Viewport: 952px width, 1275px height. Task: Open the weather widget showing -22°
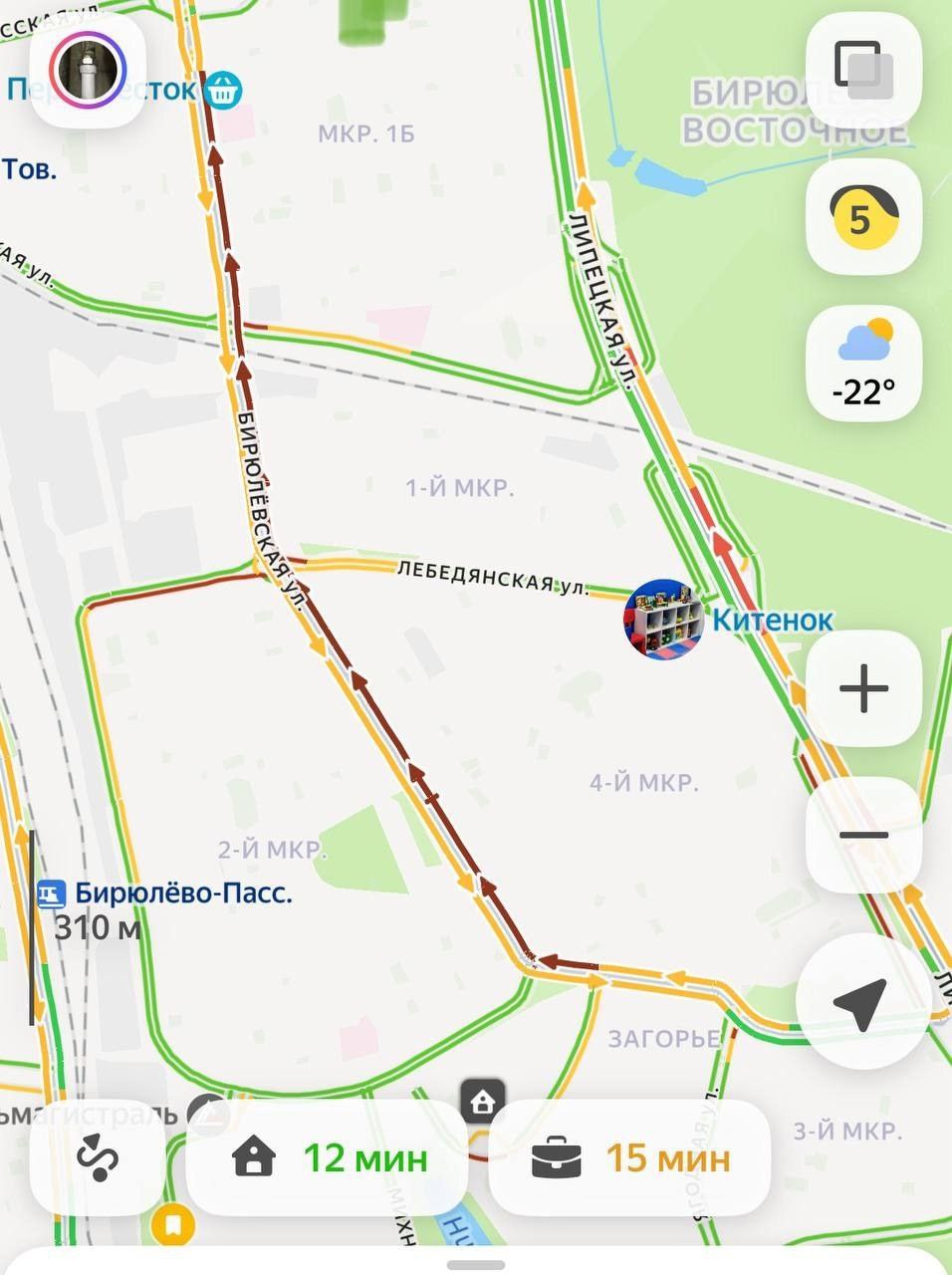862,365
